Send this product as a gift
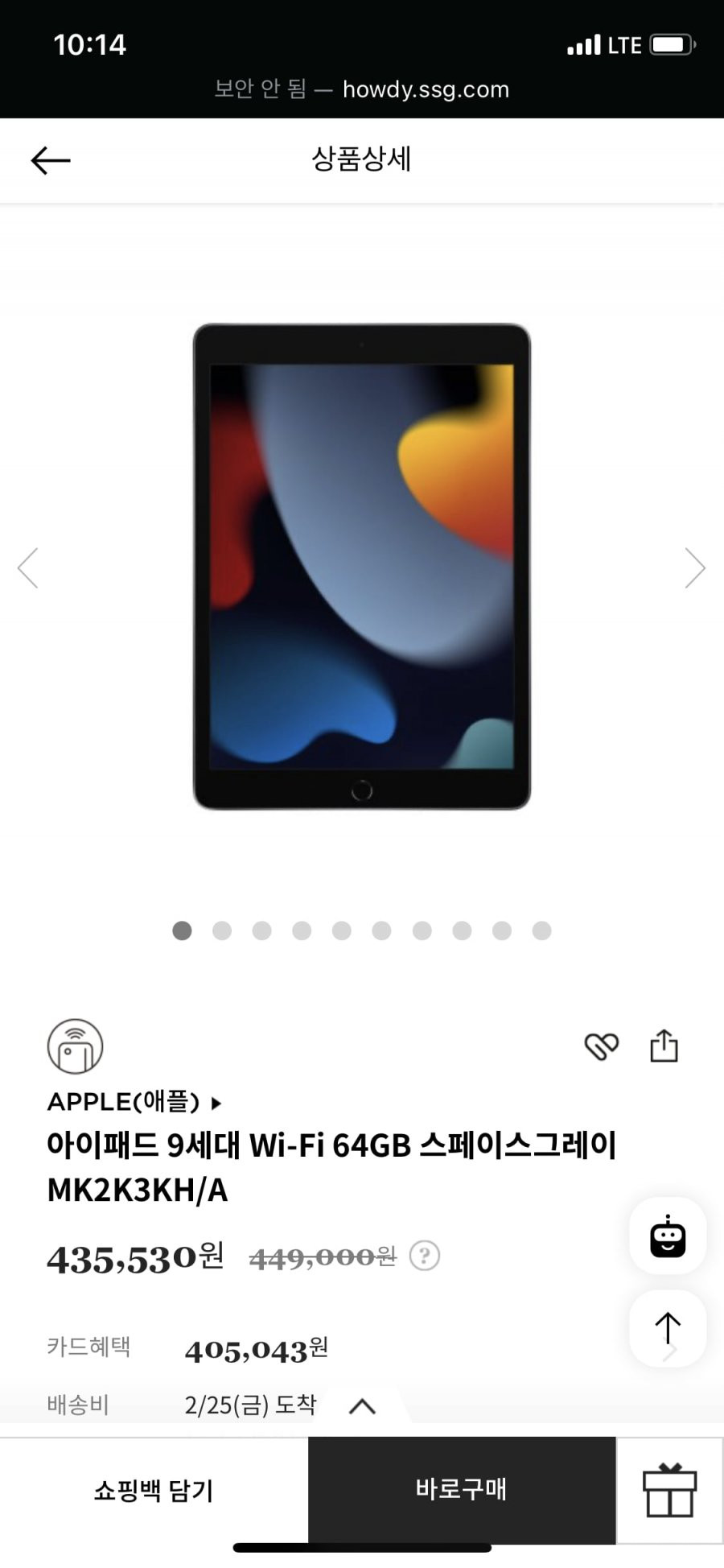 coord(670,1490)
